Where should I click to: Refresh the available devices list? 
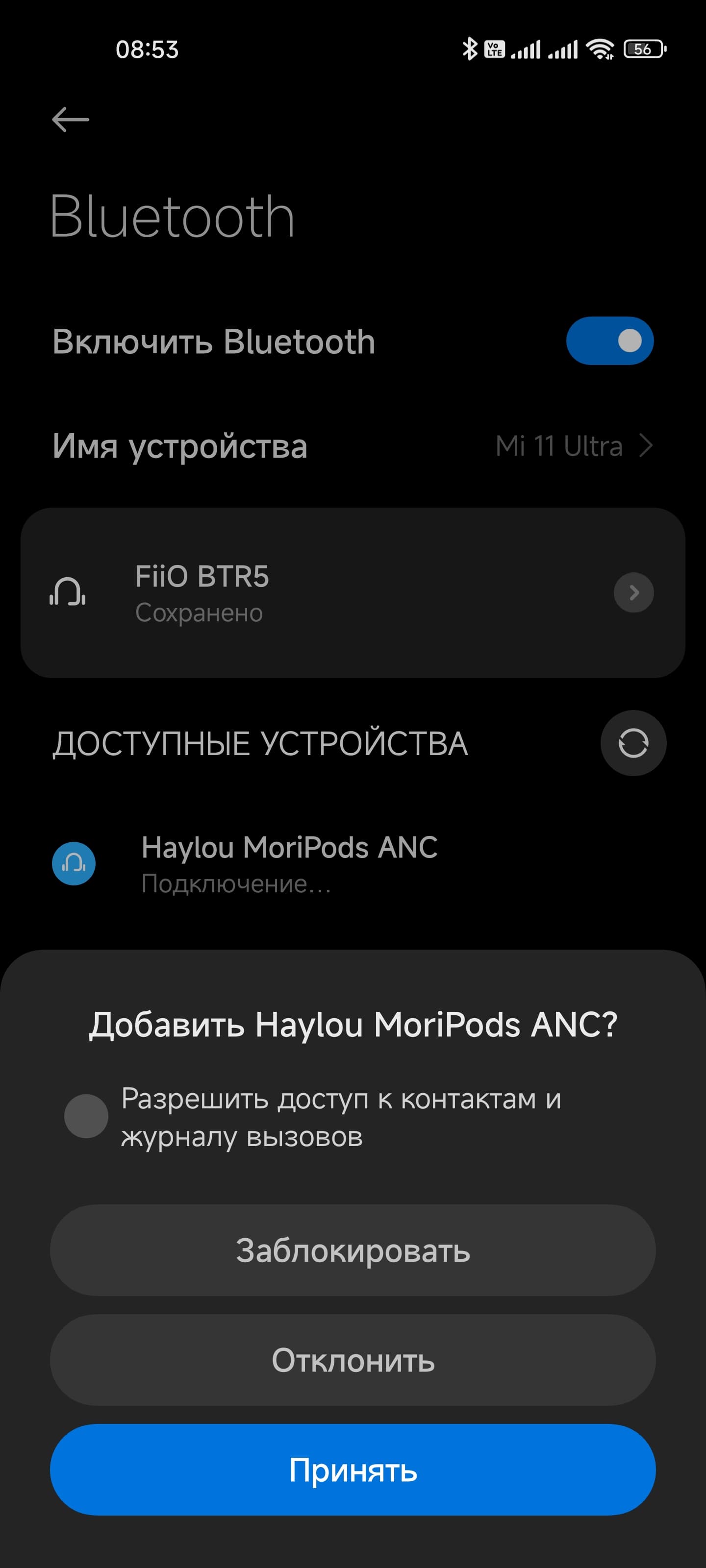(x=633, y=743)
